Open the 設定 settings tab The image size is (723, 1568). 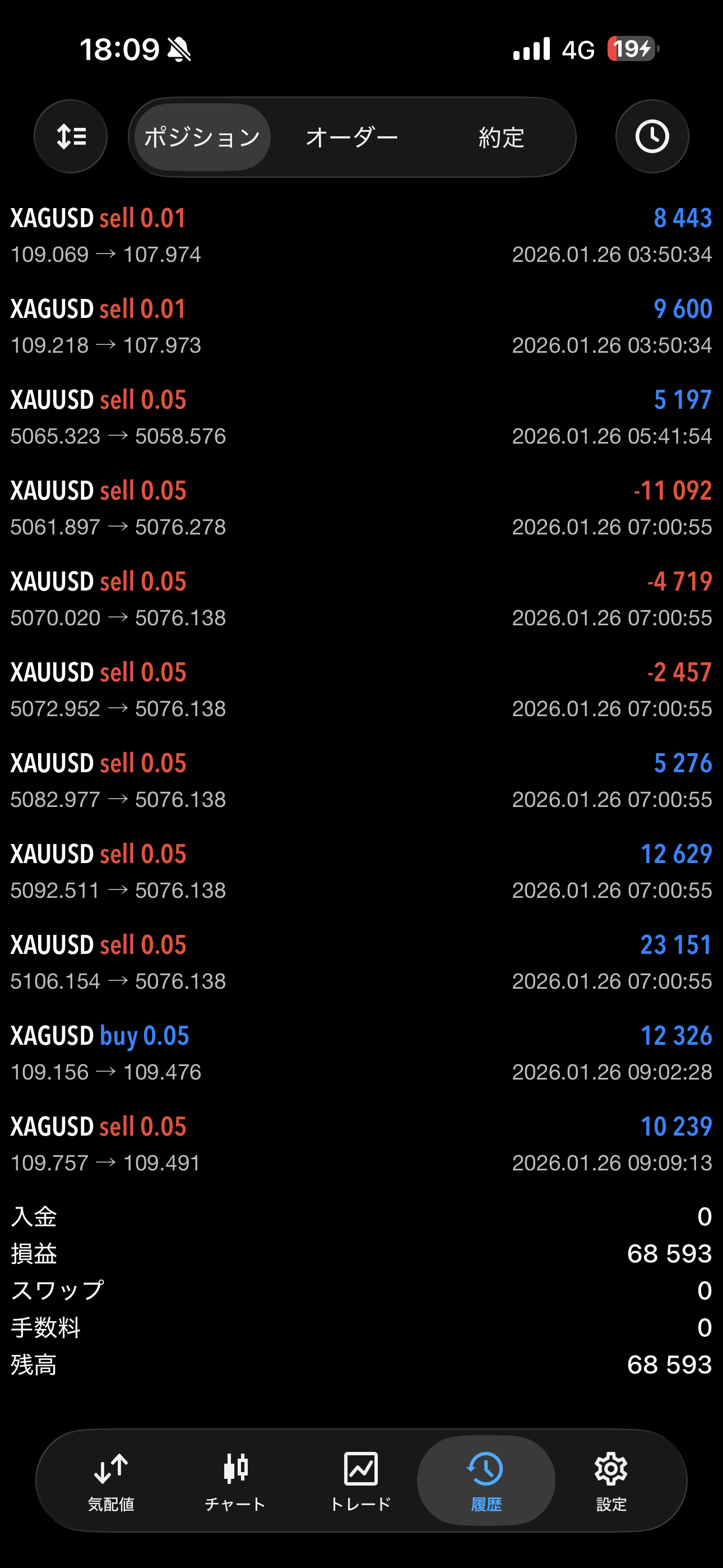pyautogui.click(x=611, y=1481)
